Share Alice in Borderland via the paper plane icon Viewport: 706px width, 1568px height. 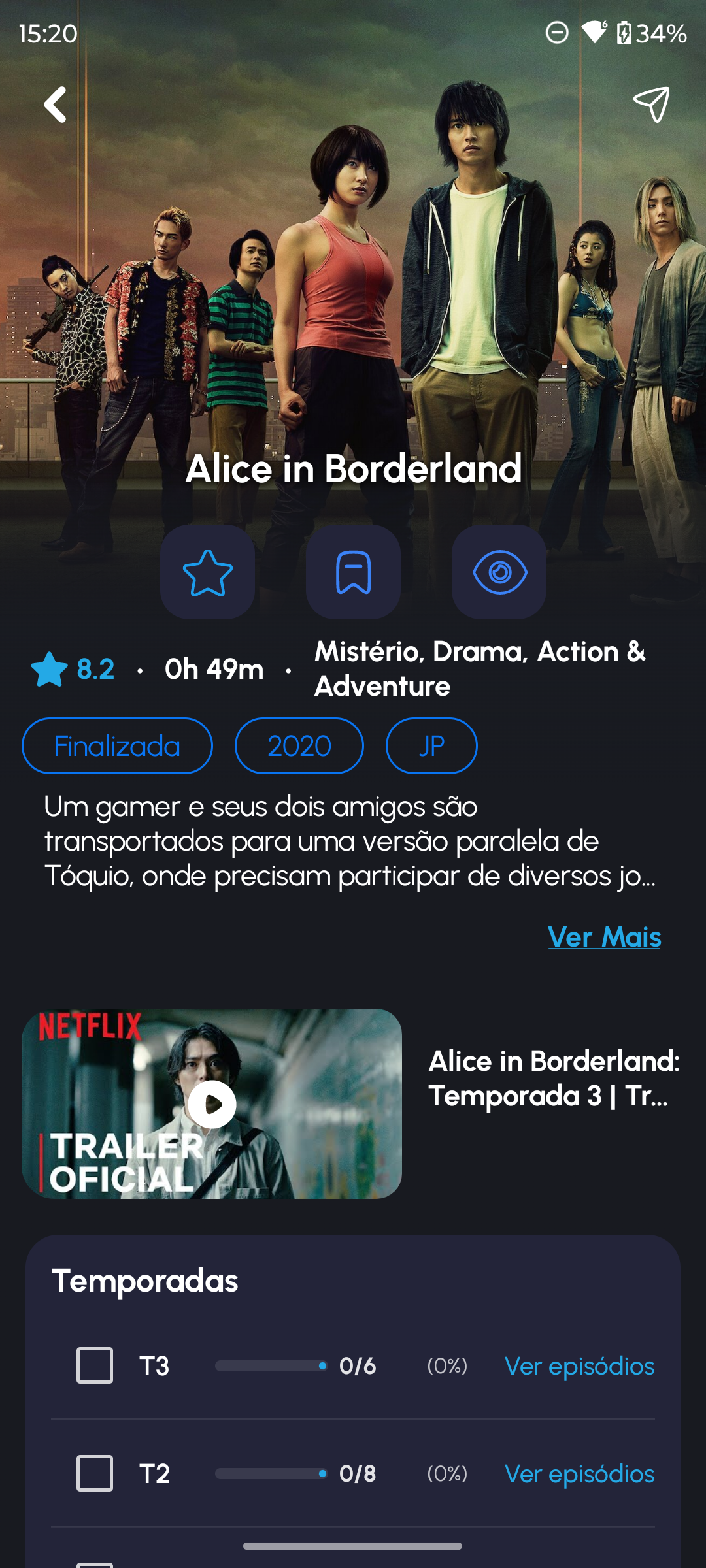[651, 105]
